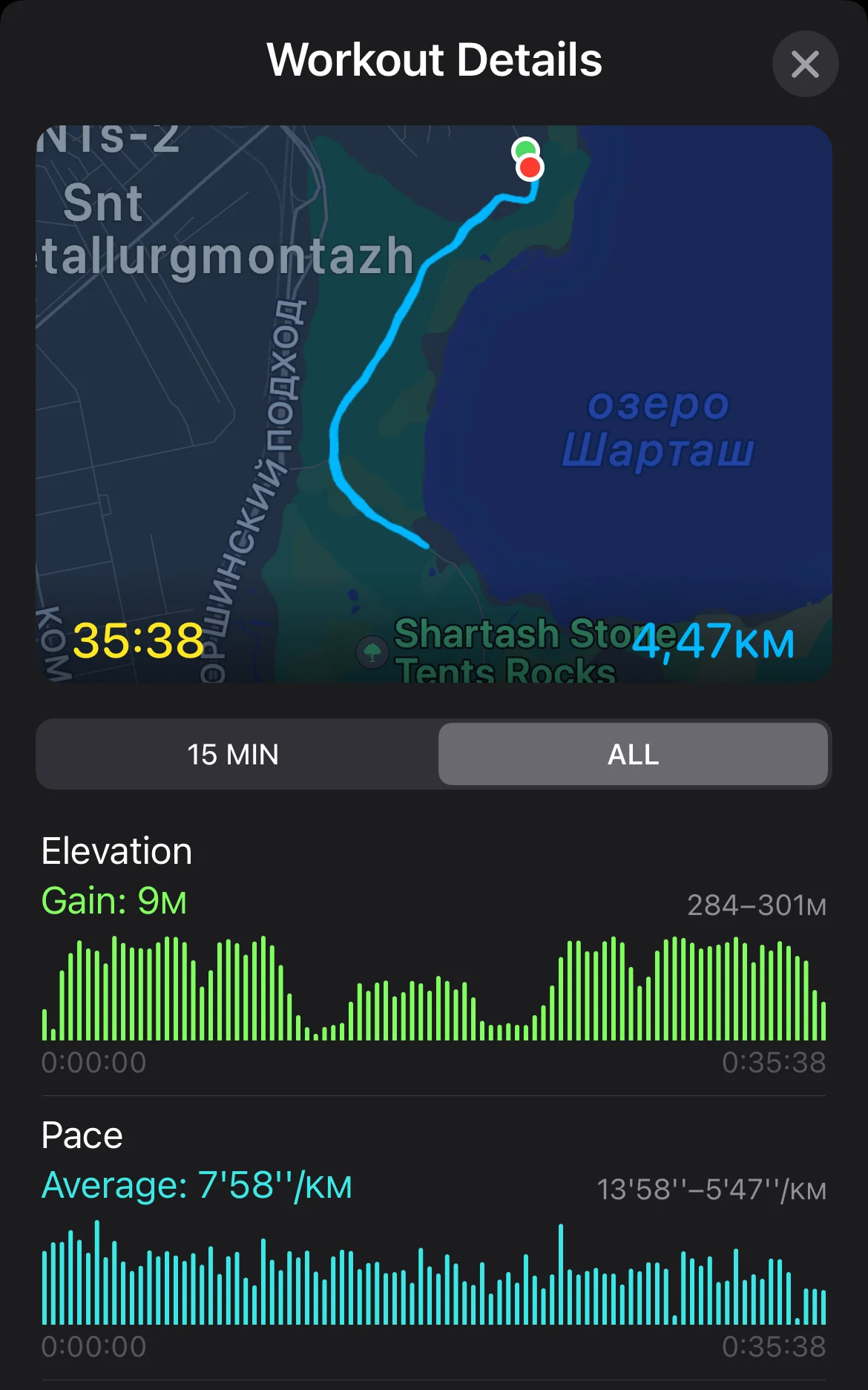
Task: Select the ALL time range segment
Action: click(633, 754)
